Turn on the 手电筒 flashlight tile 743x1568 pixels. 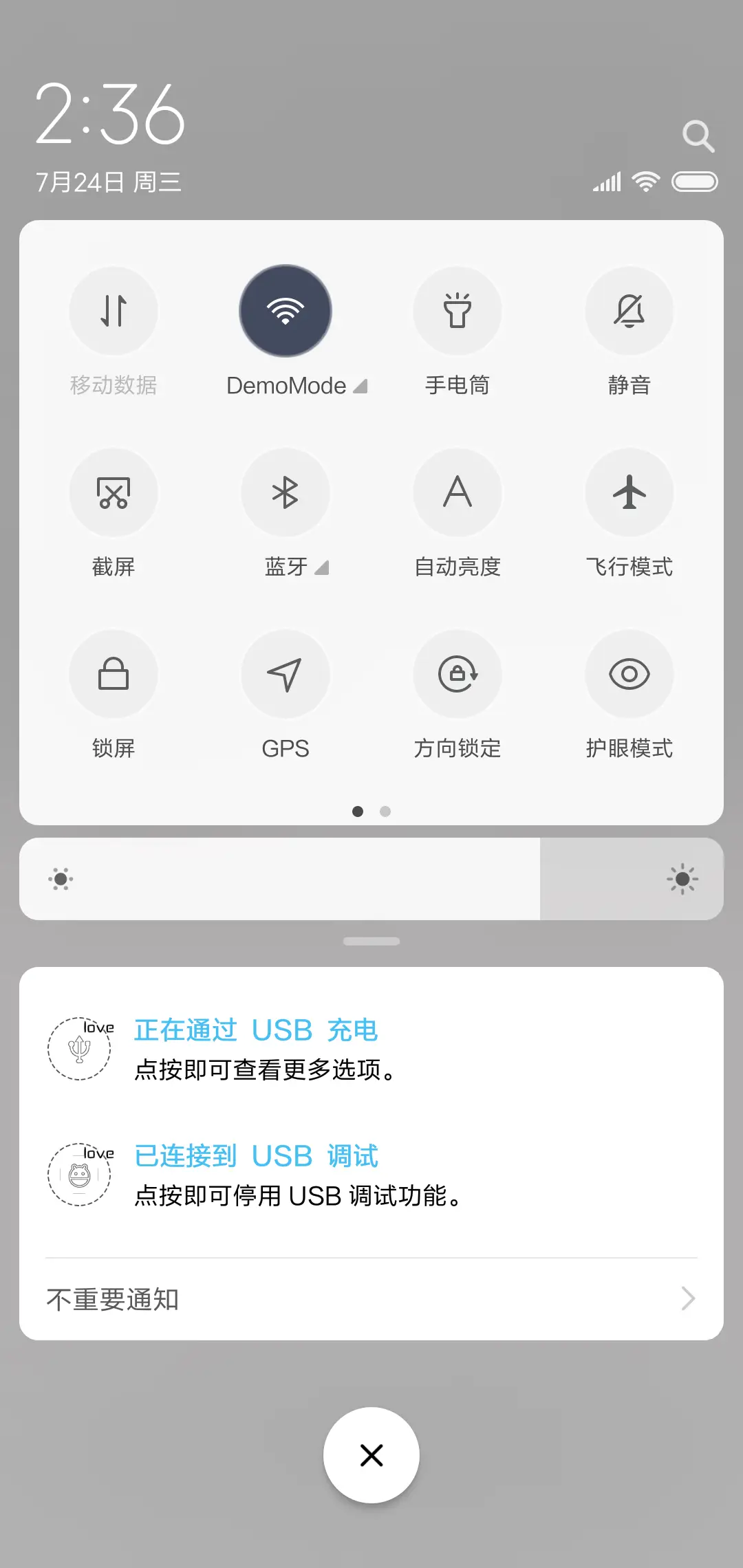point(457,311)
